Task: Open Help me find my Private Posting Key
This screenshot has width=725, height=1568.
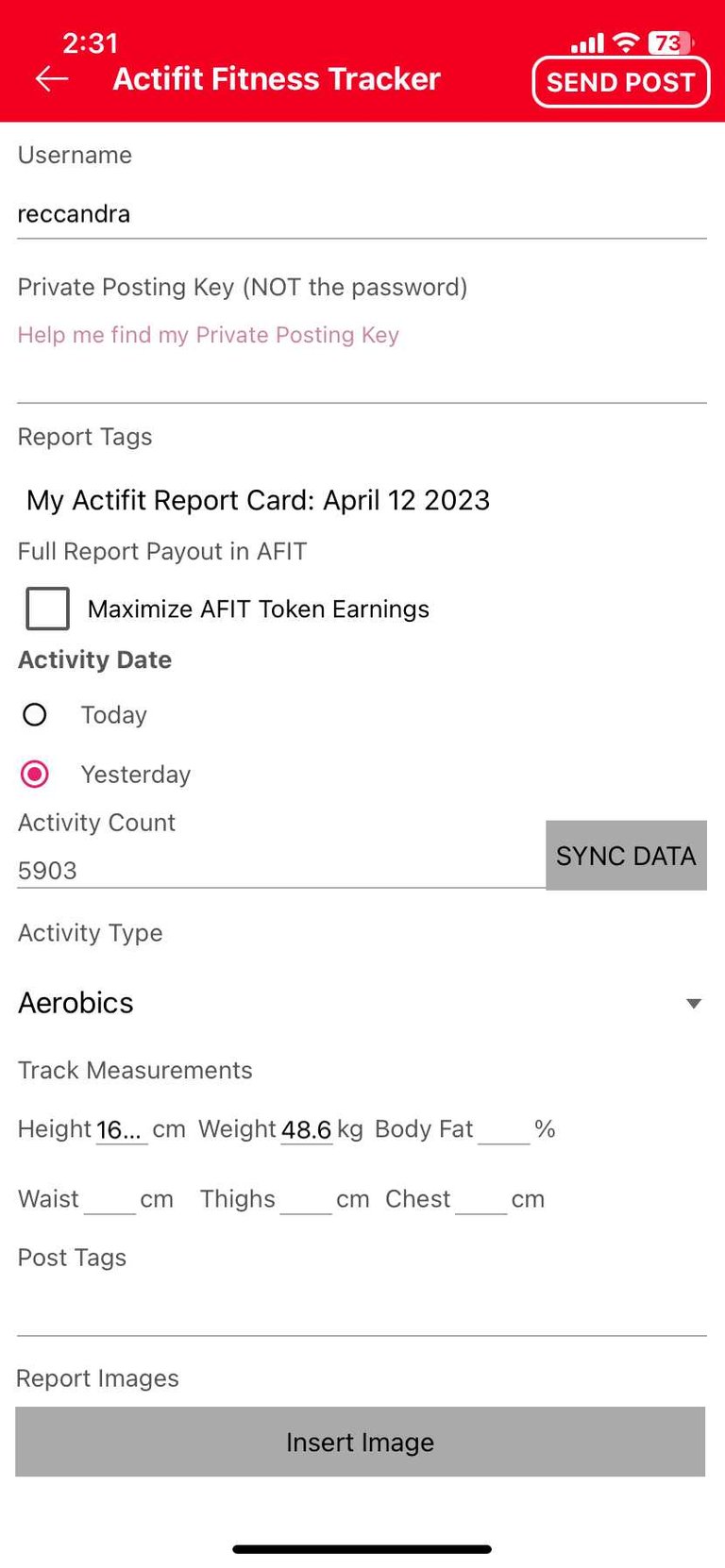Action: pos(209,335)
